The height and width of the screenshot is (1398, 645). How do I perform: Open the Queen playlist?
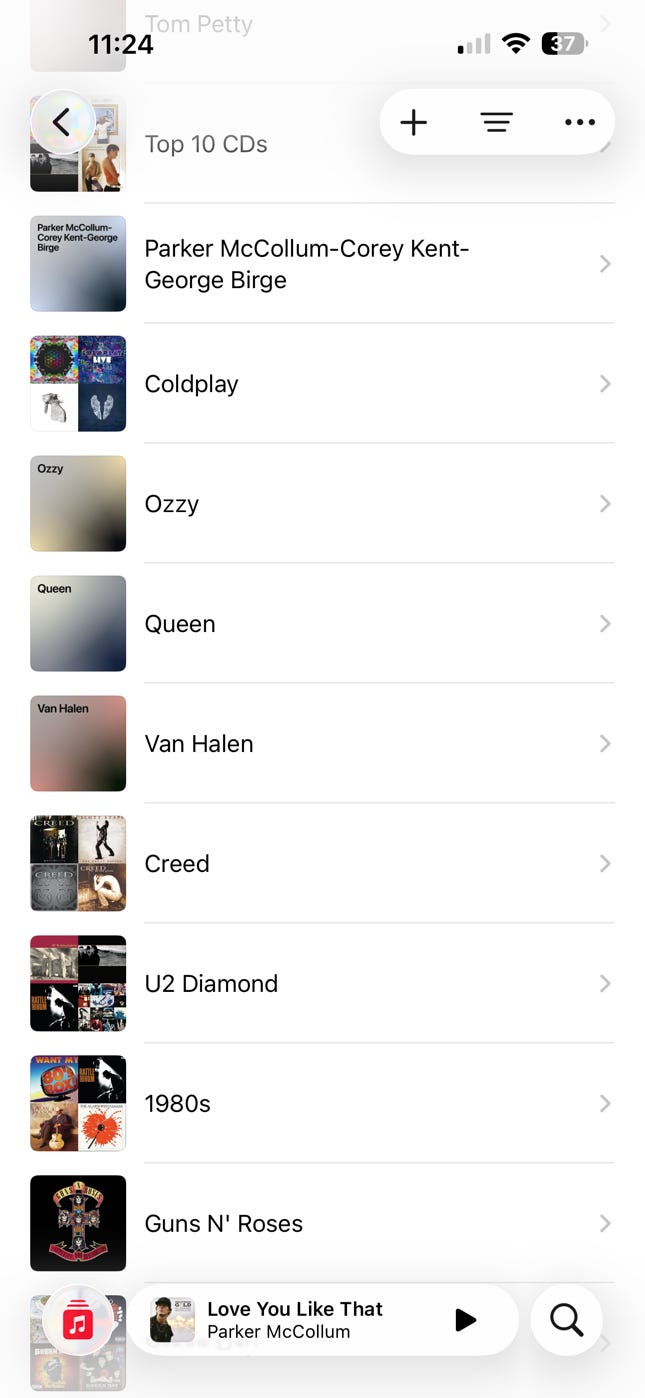(180, 624)
